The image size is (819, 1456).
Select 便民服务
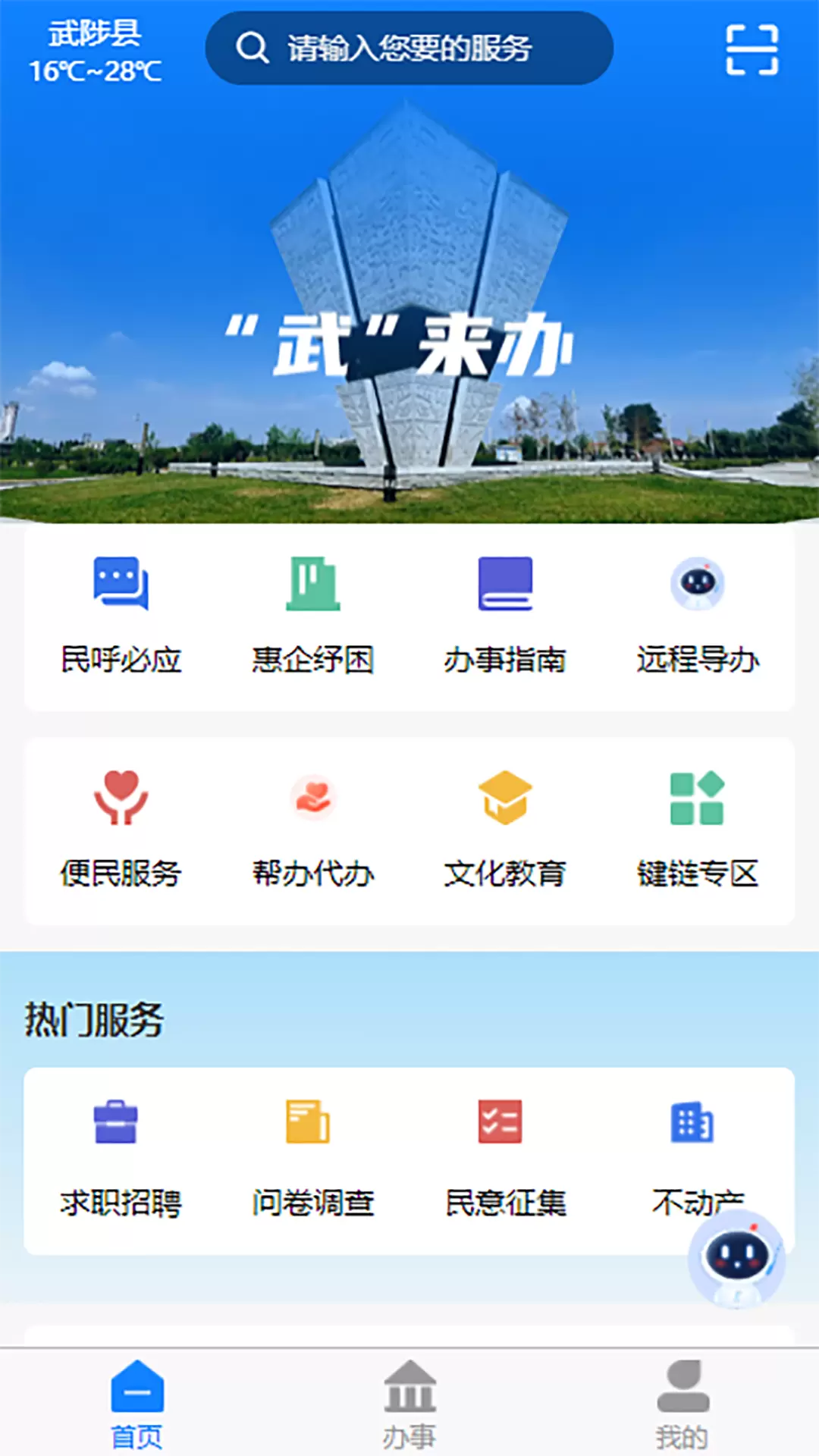pyautogui.click(x=121, y=830)
